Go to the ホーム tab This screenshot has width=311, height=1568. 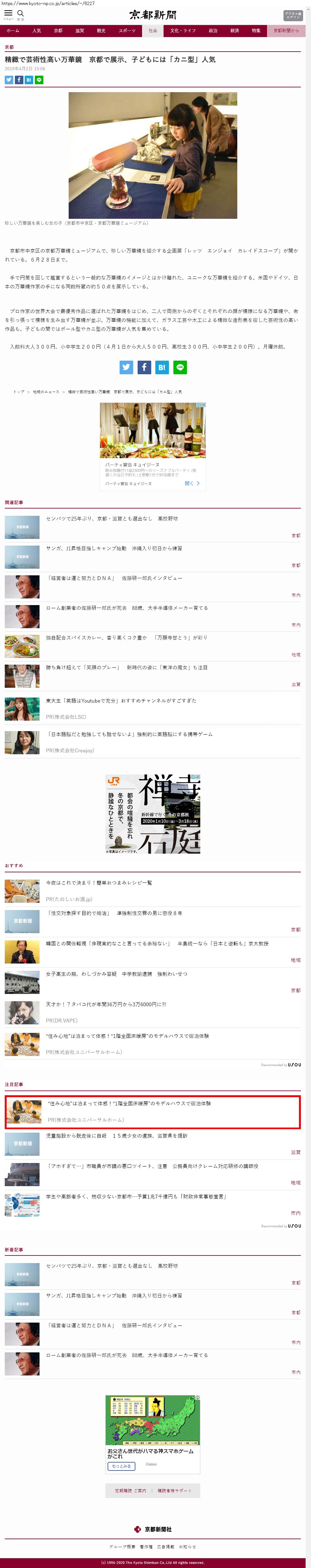(13, 30)
